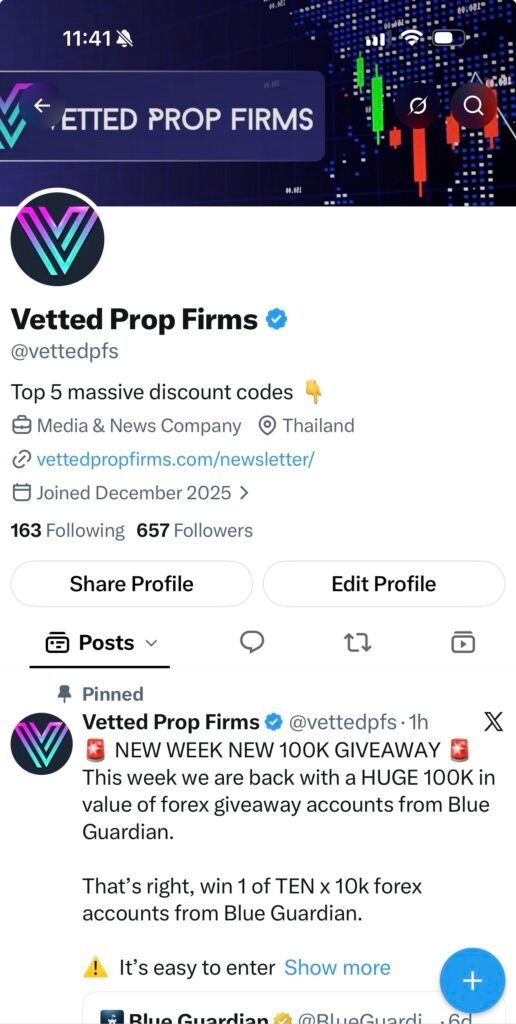516x1024 pixels.
Task: Tap the Share Profile button
Action: [131, 583]
